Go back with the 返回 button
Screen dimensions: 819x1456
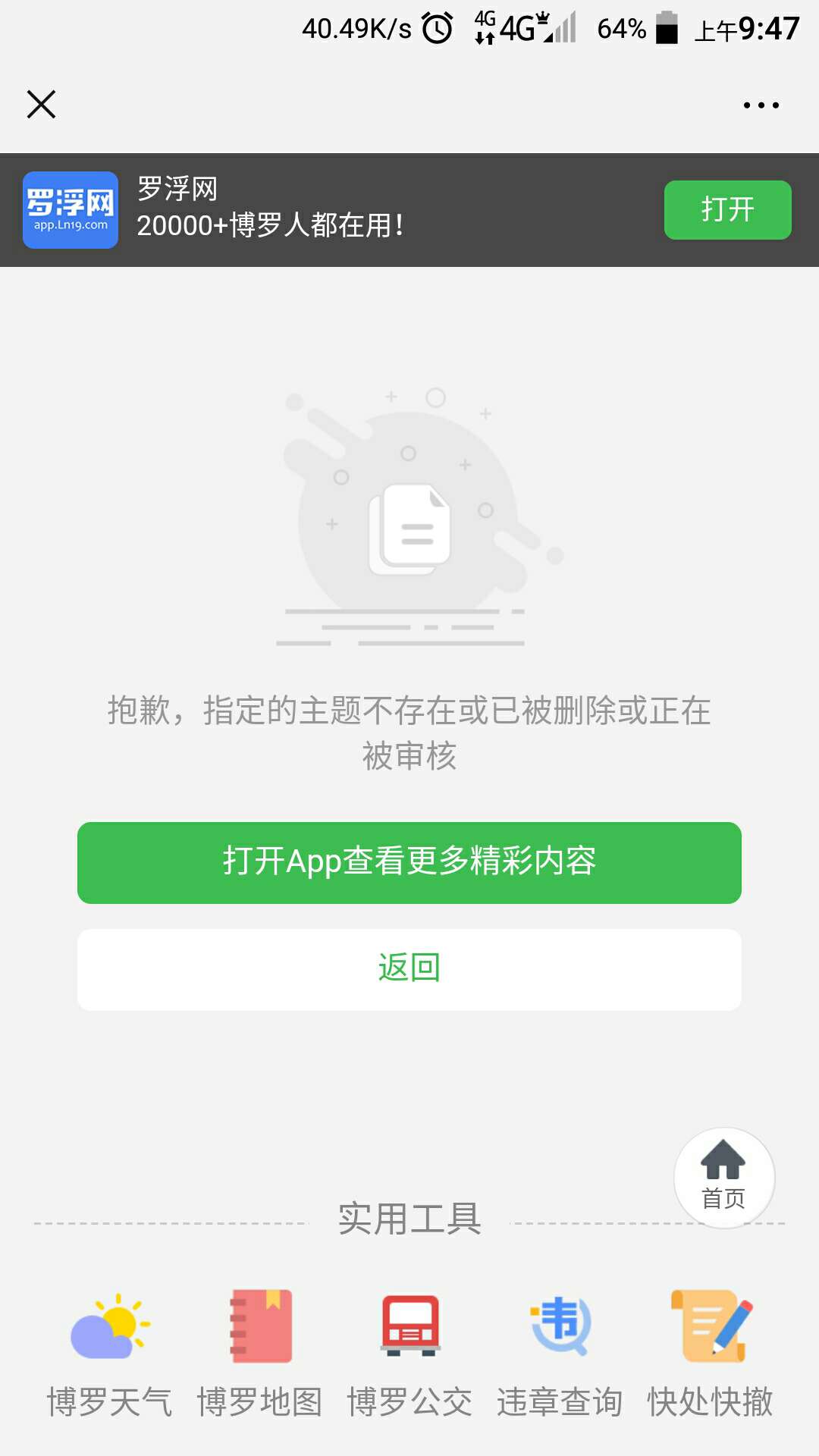point(409,969)
